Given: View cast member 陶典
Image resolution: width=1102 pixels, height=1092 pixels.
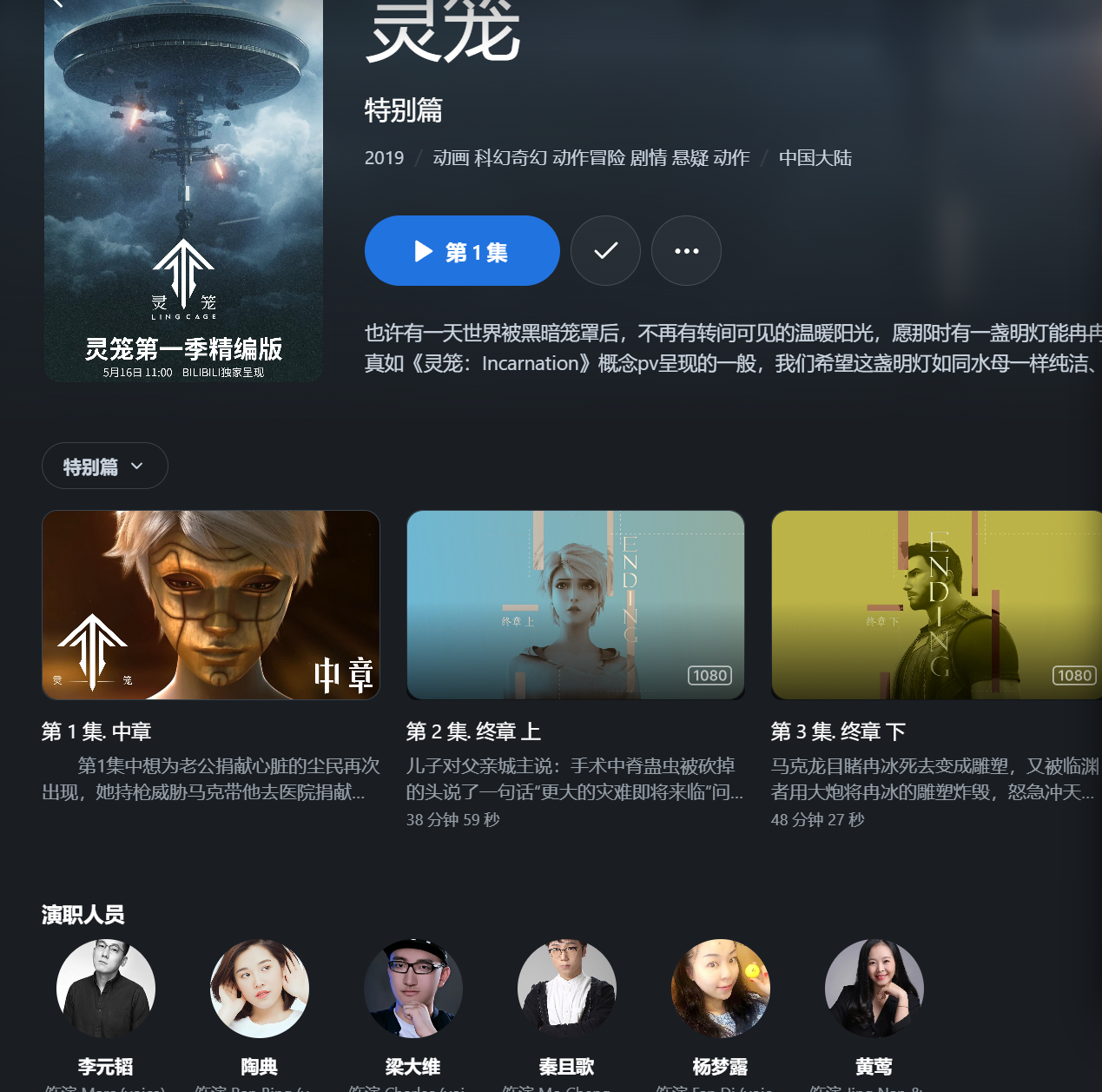Looking at the screenshot, I should (x=260, y=989).
